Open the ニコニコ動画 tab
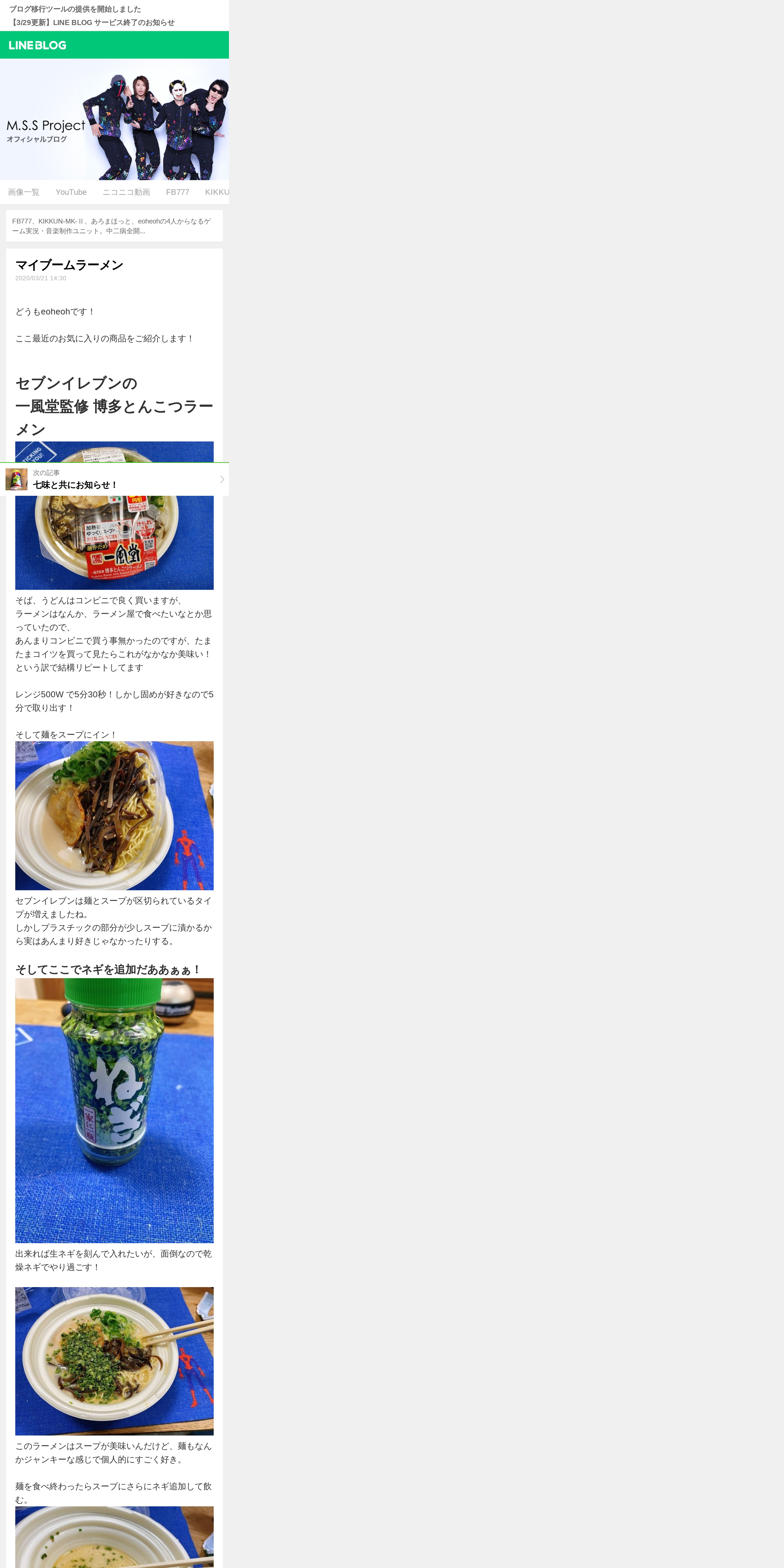The width and height of the screenshot is (784, 1568). point(126,192)
